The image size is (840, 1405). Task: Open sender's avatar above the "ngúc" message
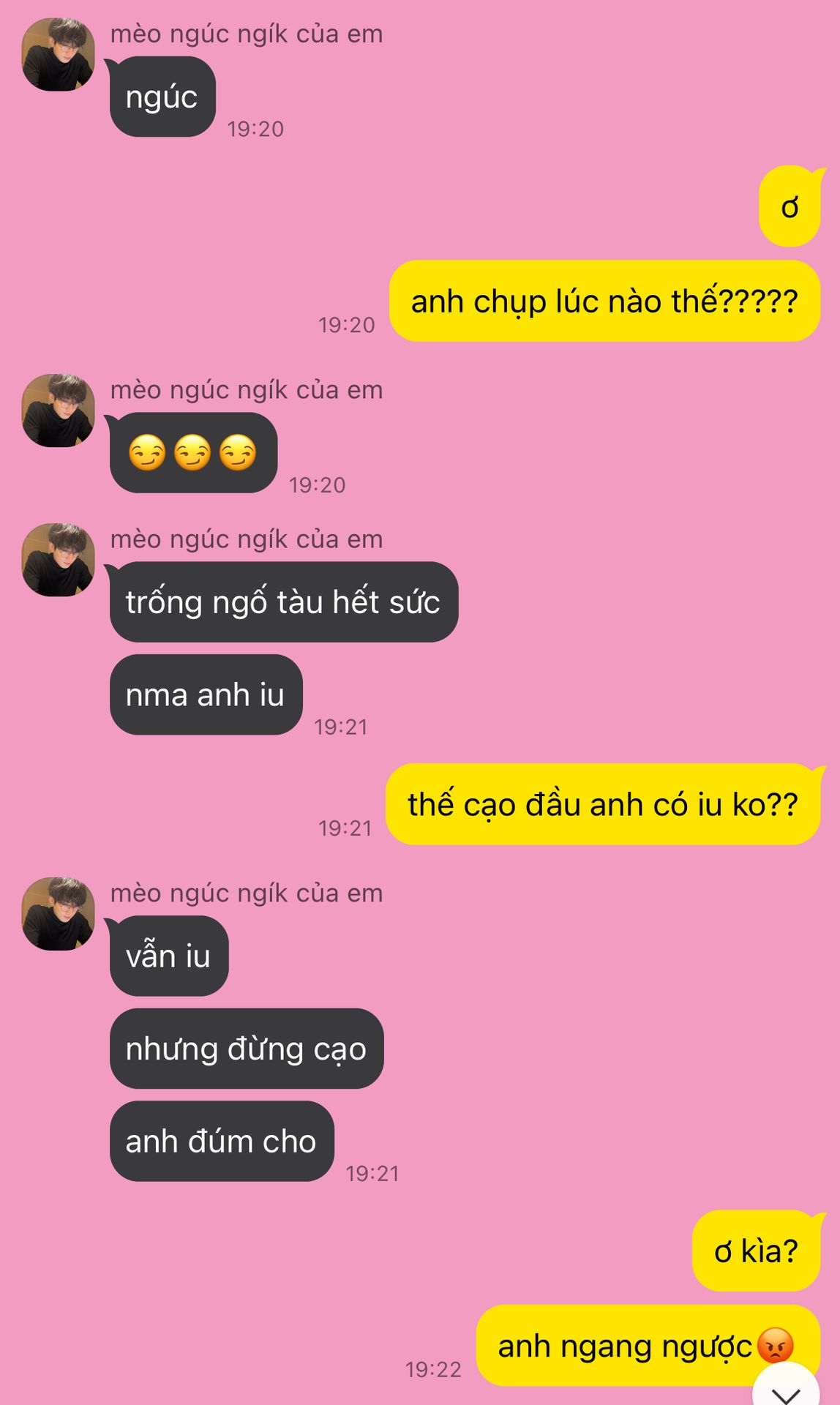pos(59,55)
